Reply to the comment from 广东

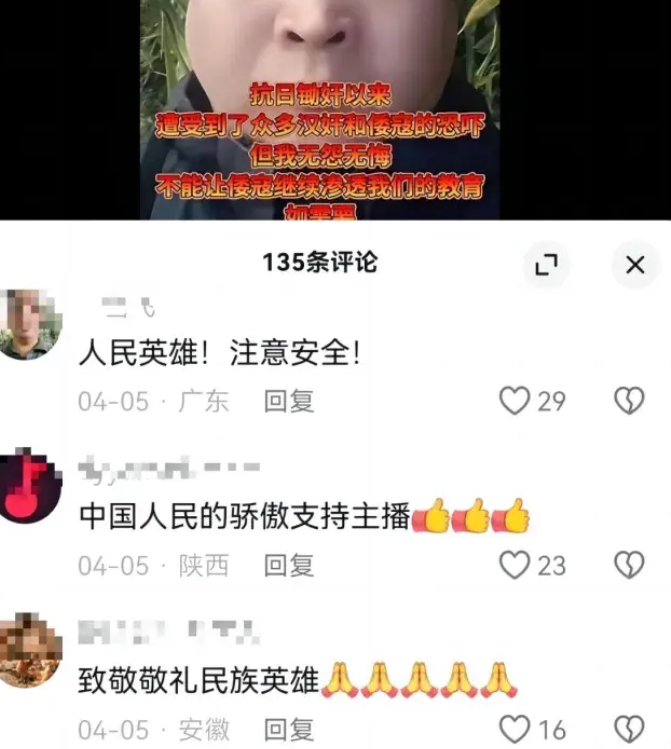tap(289, 402)
